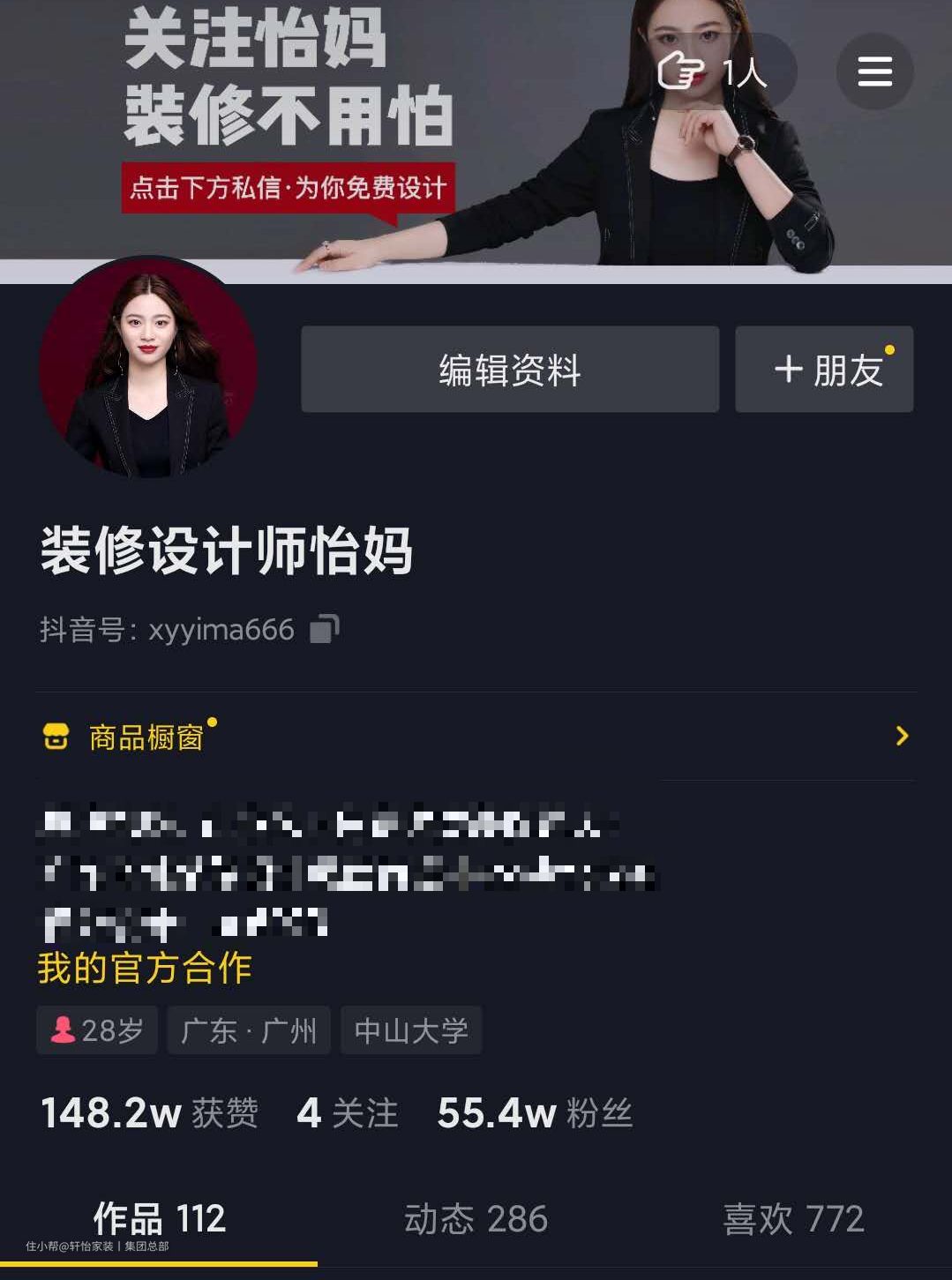
Task: Open 我的官方合作 link
Action: click(145, 968)
